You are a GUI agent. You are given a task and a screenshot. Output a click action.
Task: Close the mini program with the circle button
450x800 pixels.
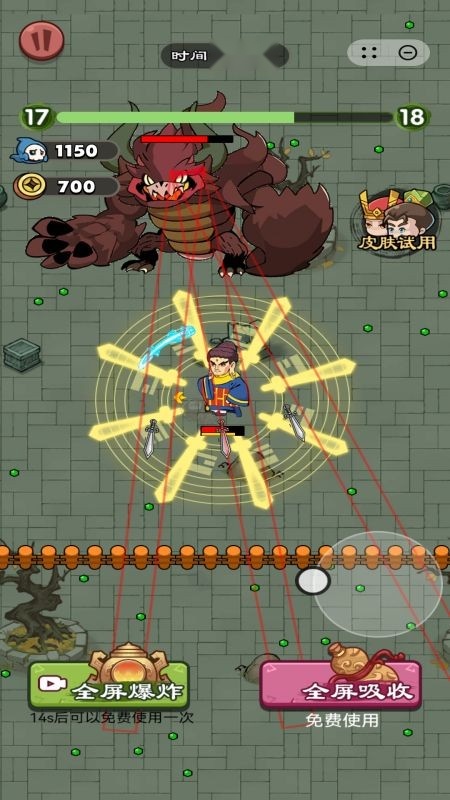(x=408, y=53)
